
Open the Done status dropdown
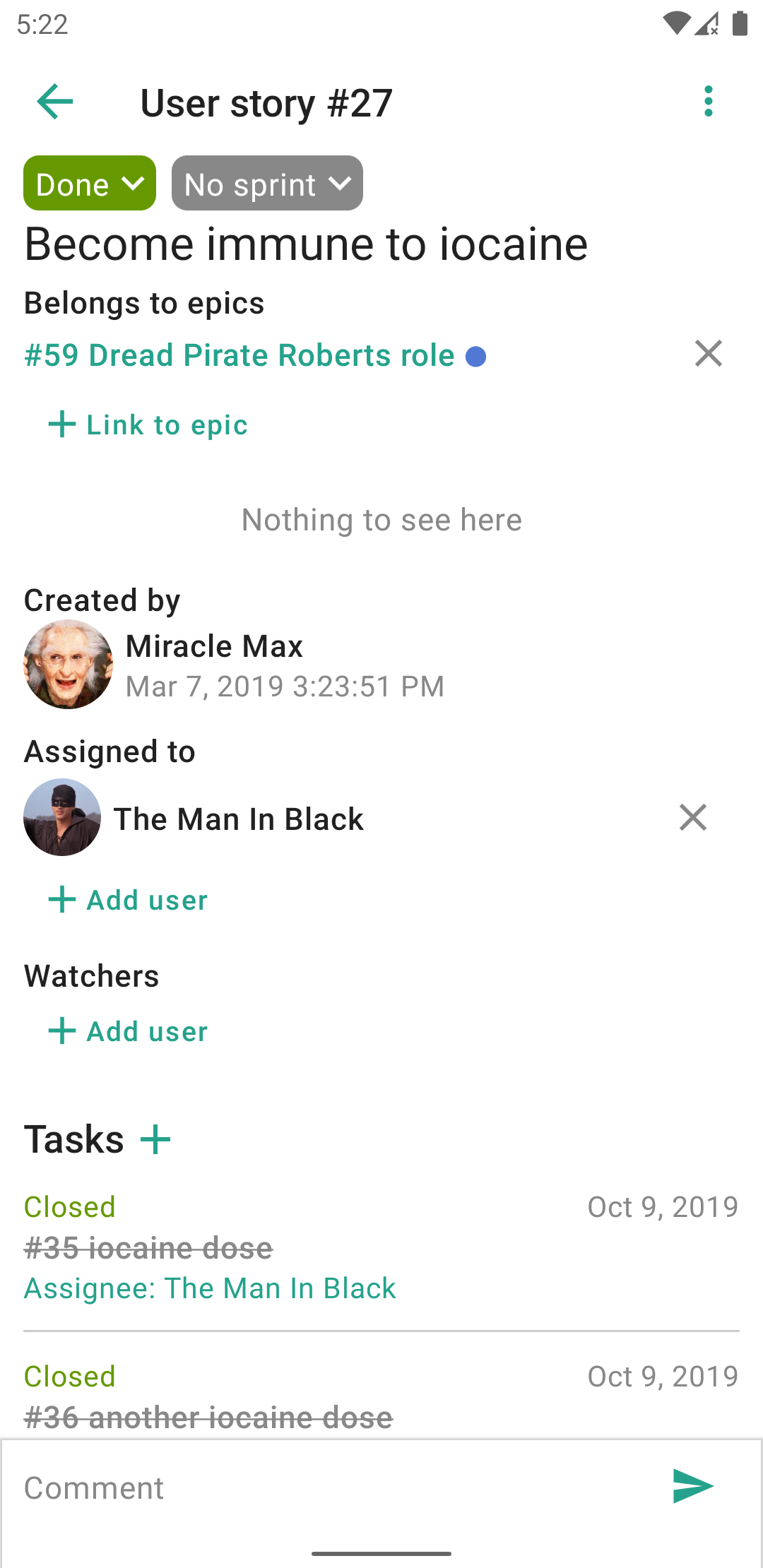tap(90, 184)
